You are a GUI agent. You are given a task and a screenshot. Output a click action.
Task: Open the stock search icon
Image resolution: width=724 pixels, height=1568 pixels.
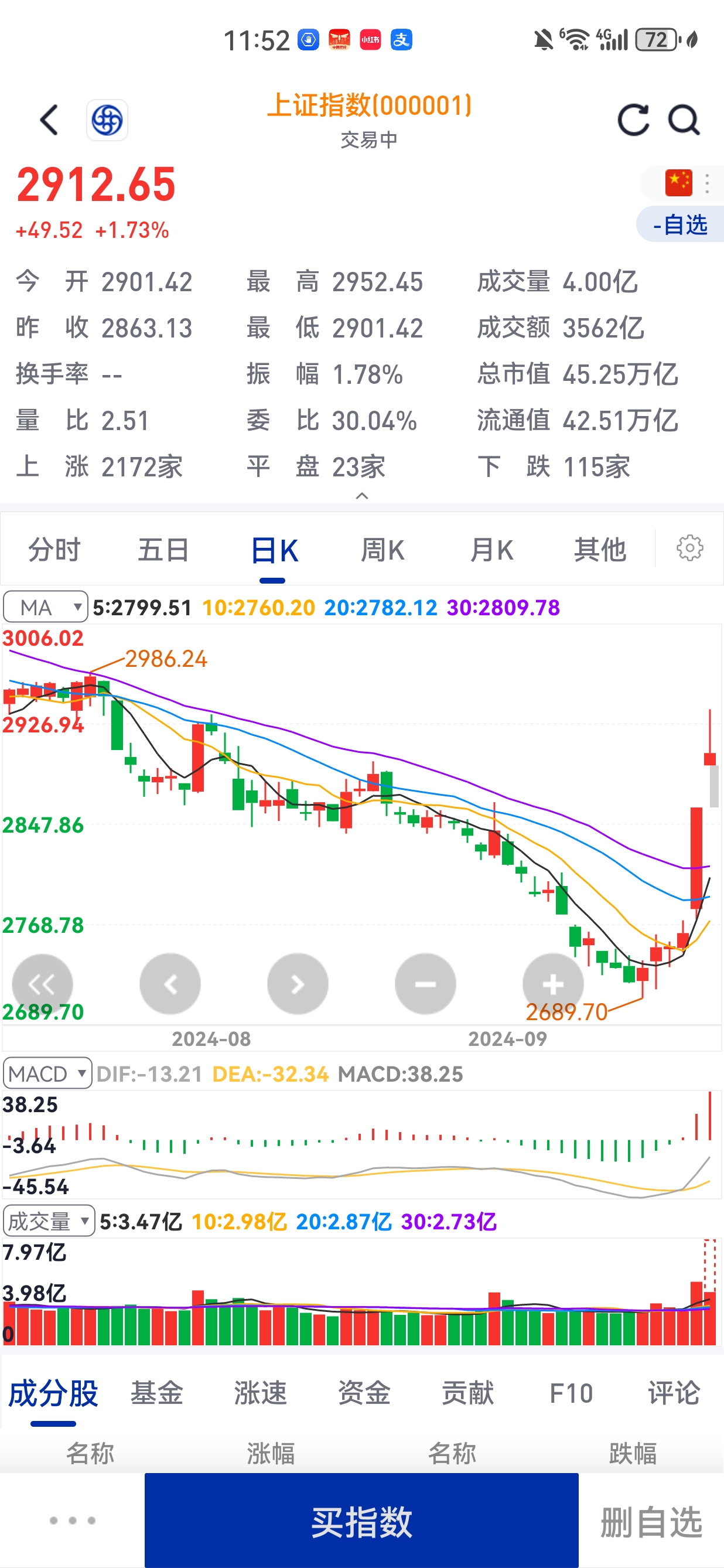pos(684,120)
